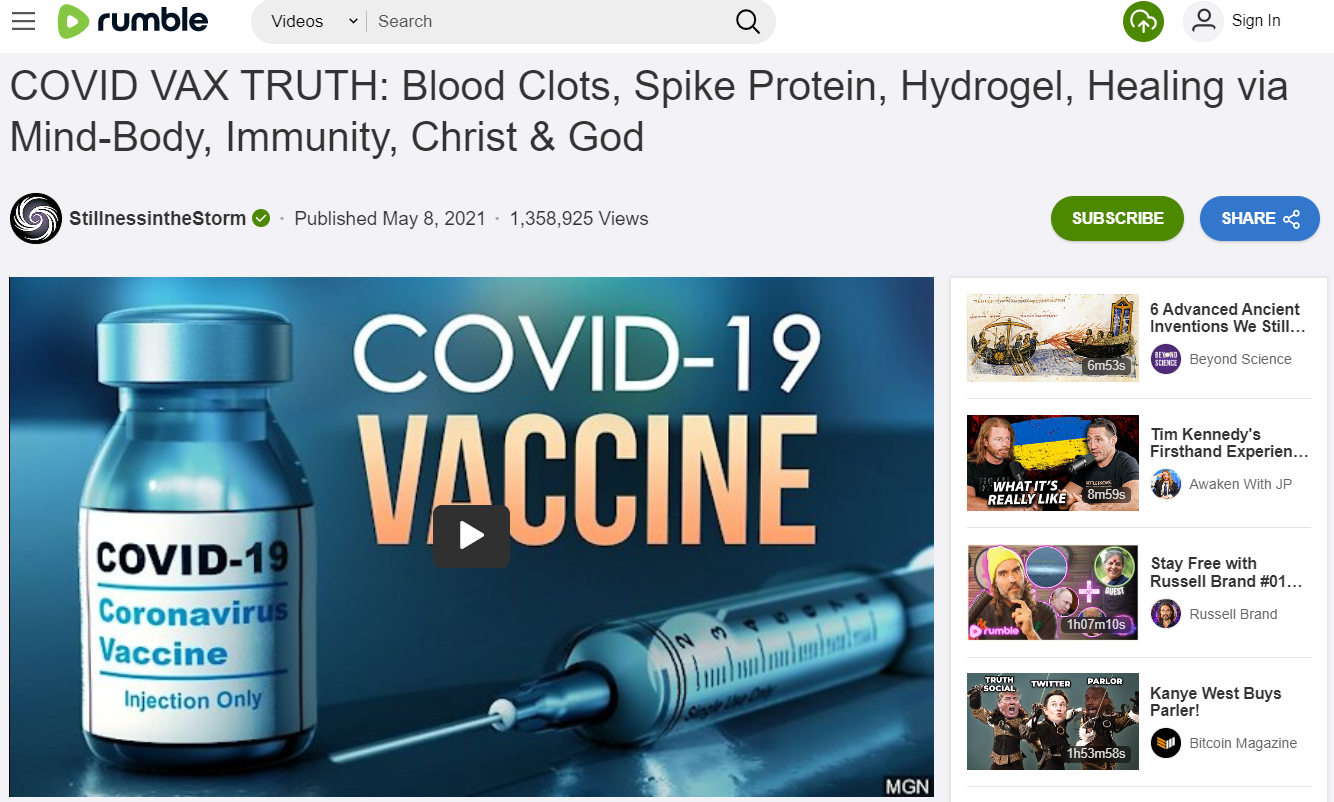
Task: Open Stay Free with Russell Brand video
Action: [1226, 572]
